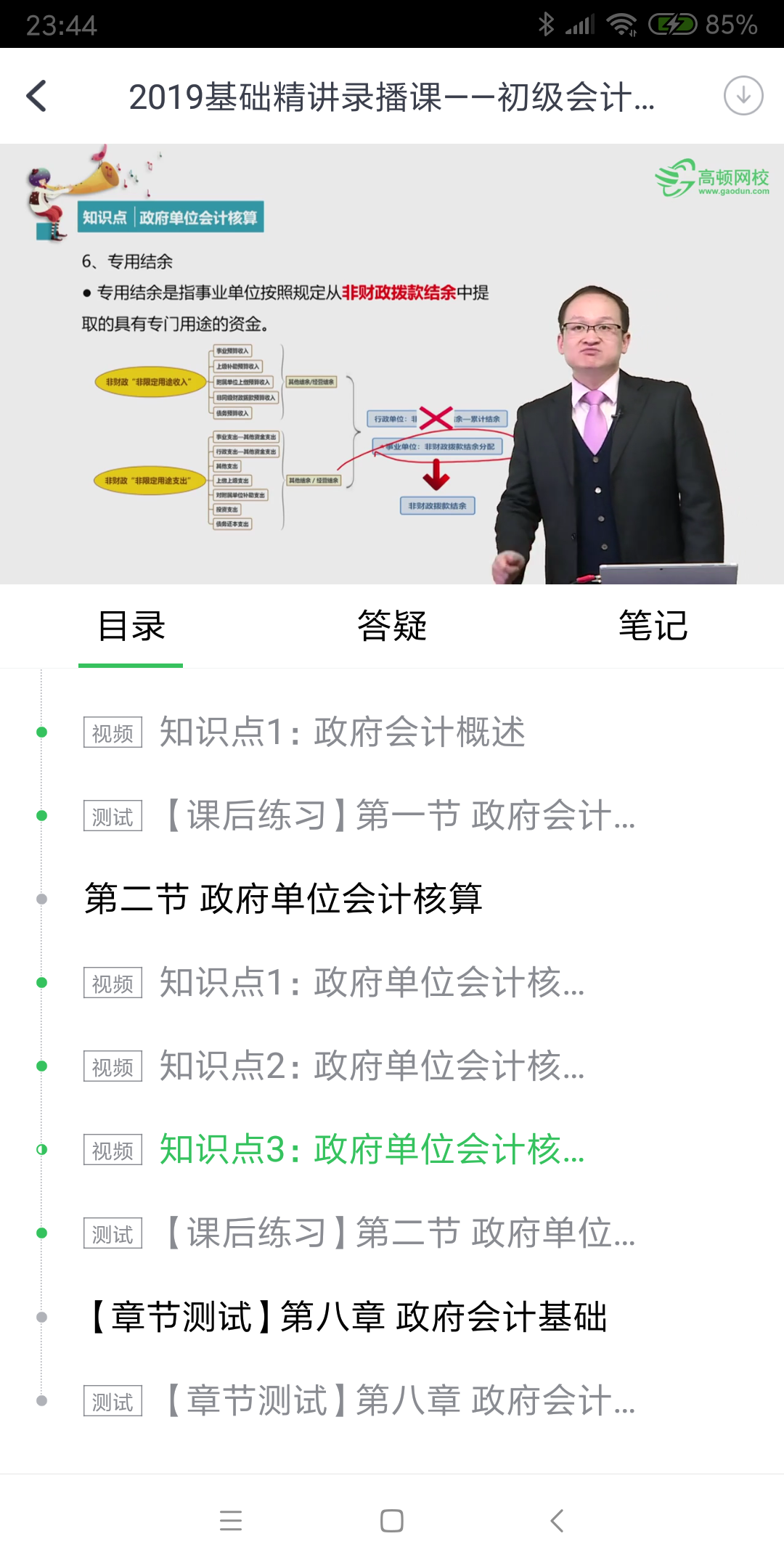Select the 目录 tab

(131, 626)
